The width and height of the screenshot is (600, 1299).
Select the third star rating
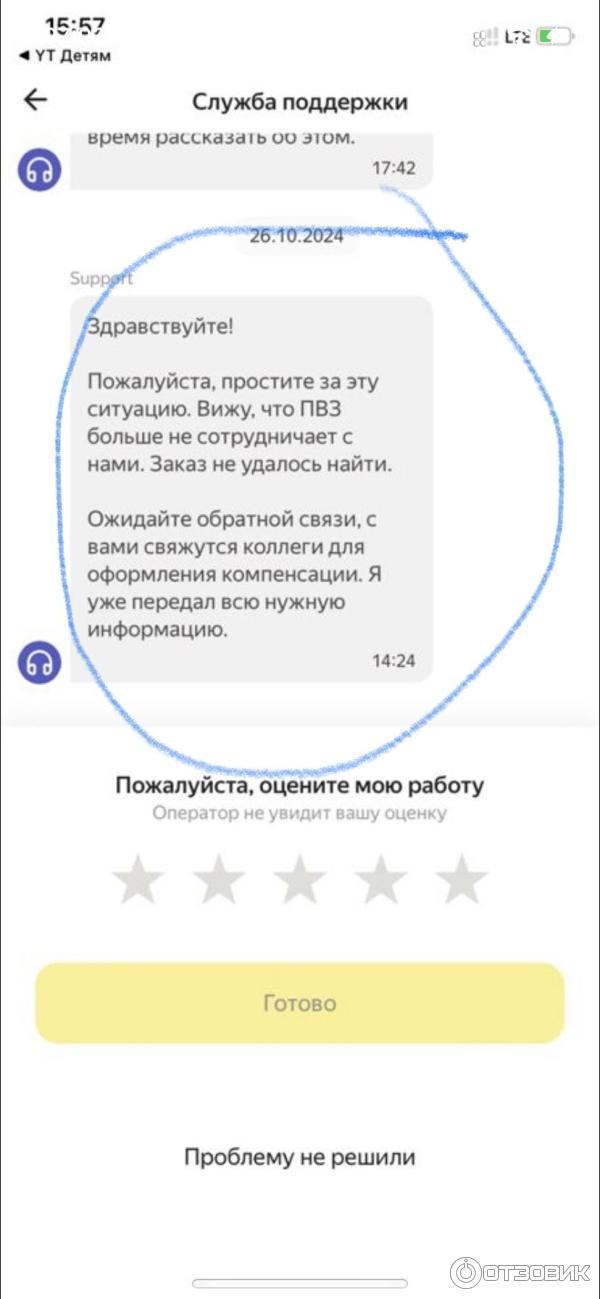pyautogui.click(x=299, y=881)
